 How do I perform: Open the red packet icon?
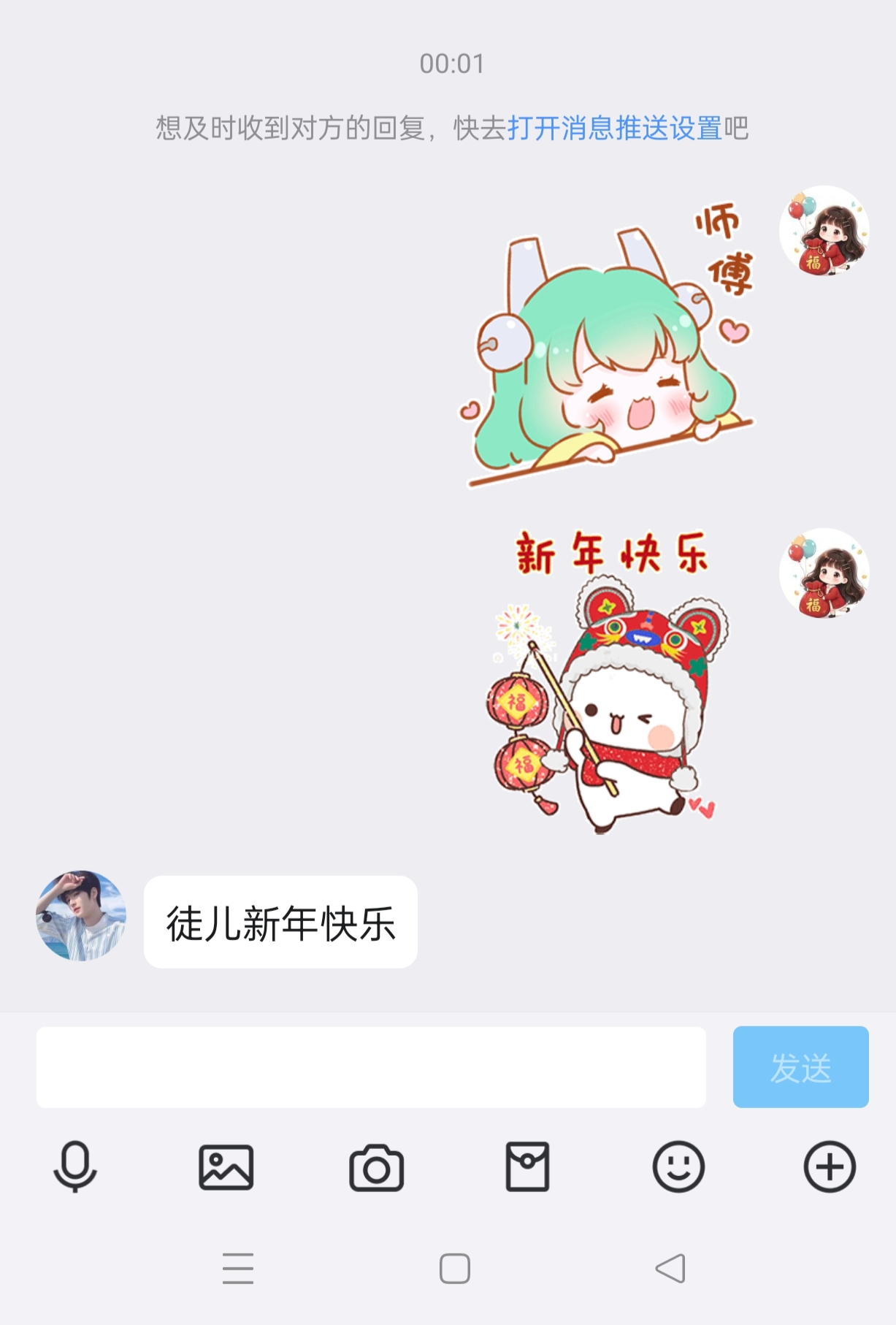point(527,1166)
